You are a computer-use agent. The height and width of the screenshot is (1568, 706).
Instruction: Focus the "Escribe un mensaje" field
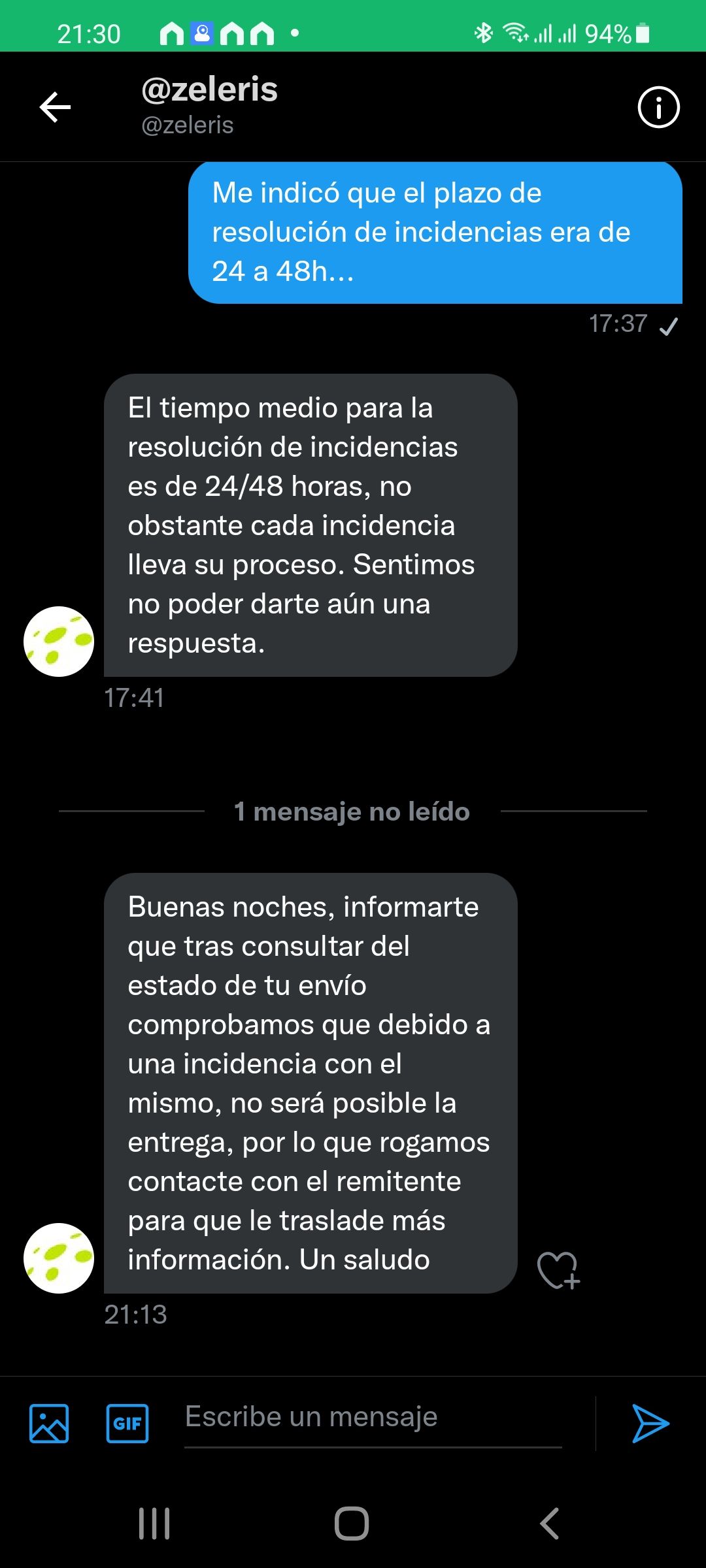(373, 1418)
